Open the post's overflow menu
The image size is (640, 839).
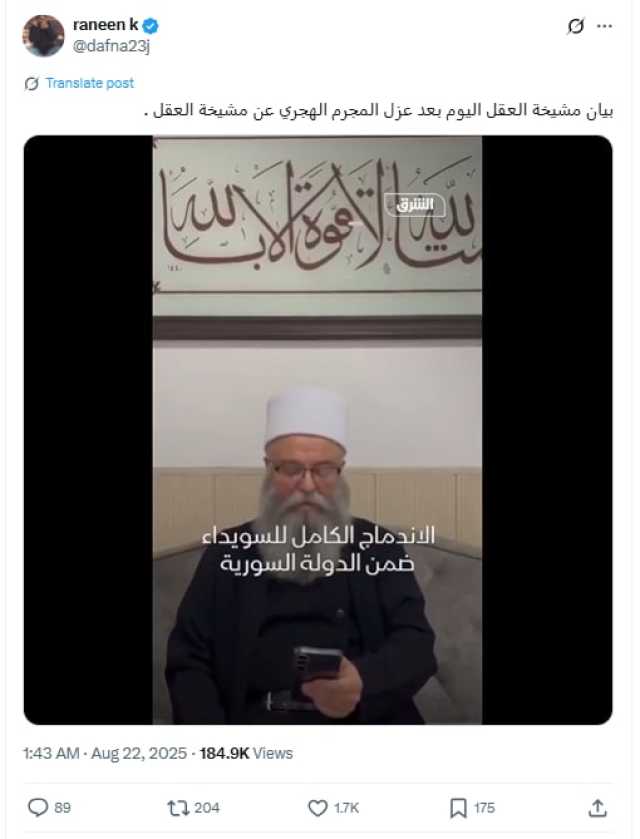pos(604,27)
